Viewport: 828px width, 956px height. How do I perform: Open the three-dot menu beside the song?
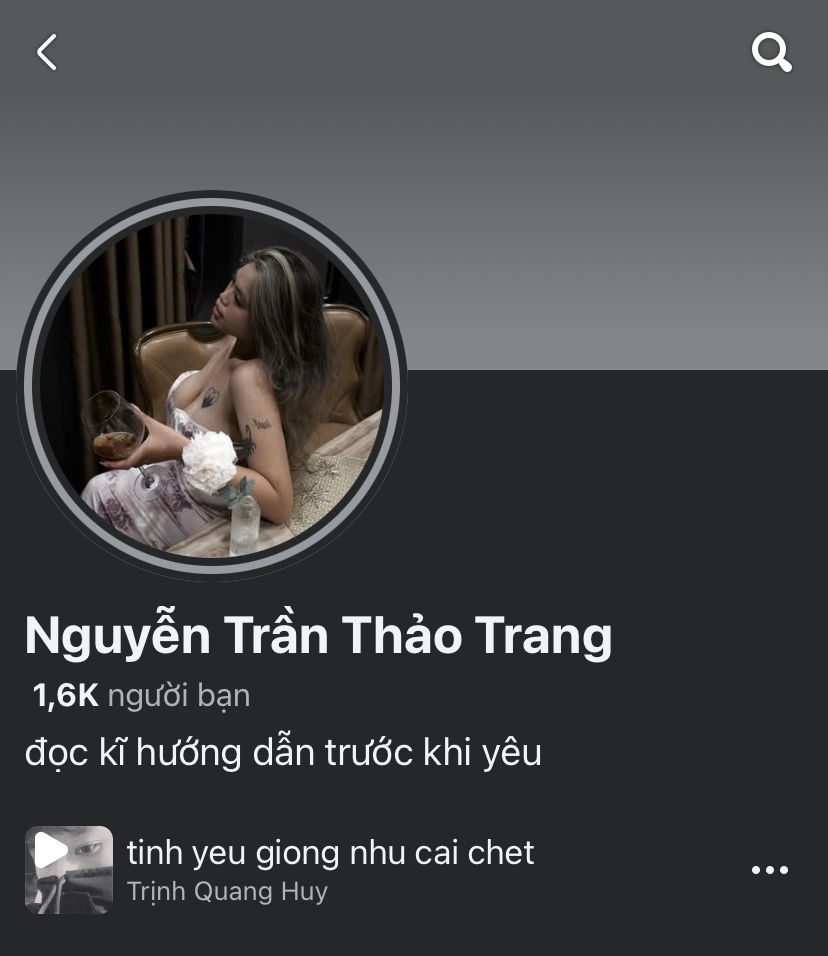click(x=769, y=870)
